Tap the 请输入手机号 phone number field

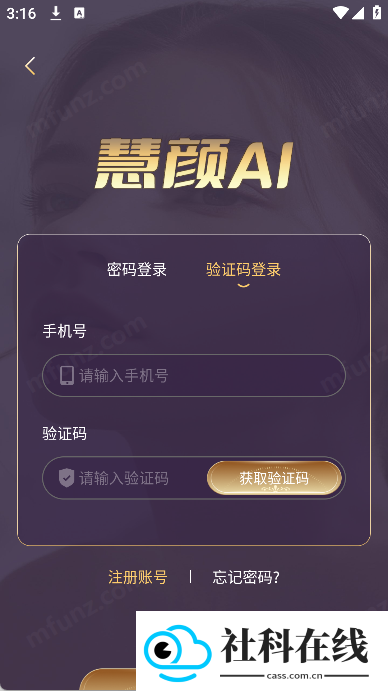(x=194, y=375)
